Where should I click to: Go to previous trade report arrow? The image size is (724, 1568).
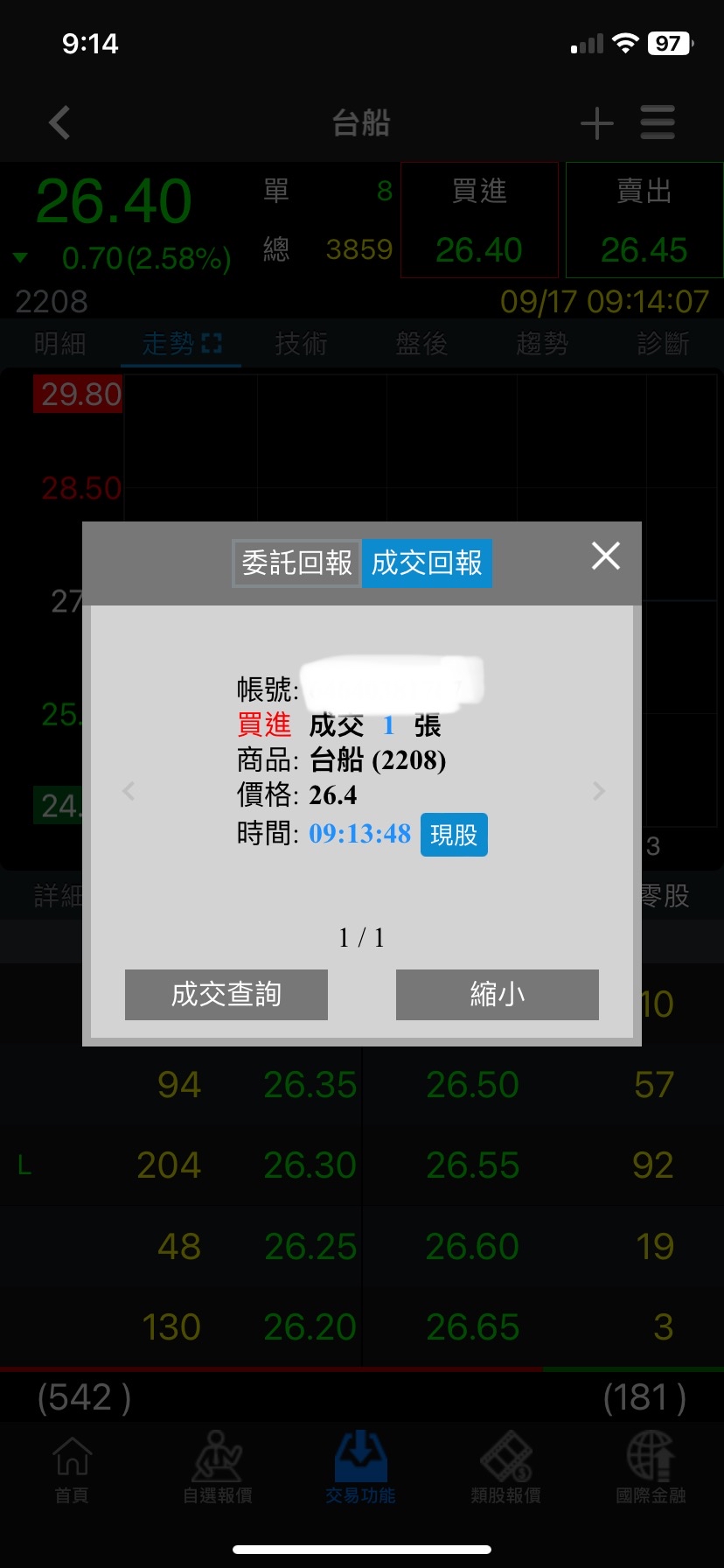129,791
